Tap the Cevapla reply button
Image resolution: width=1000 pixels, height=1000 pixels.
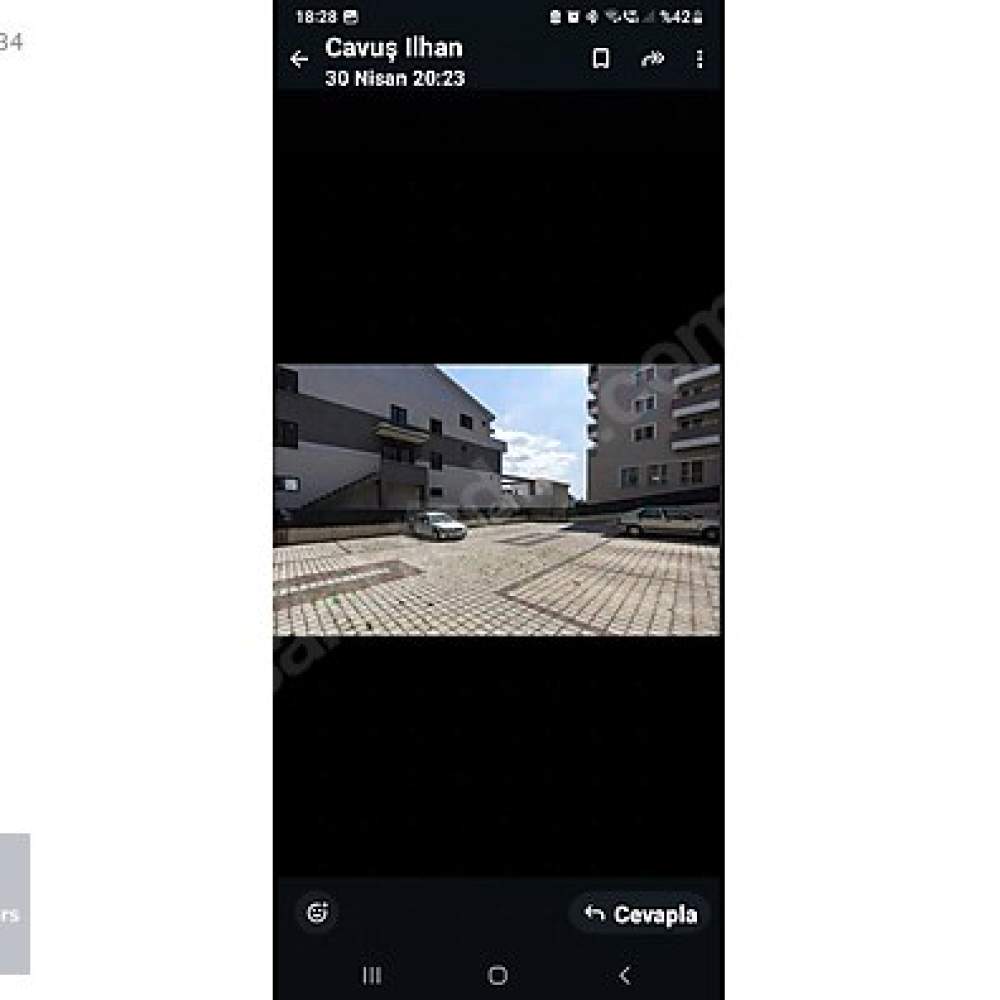pos(640,914)
